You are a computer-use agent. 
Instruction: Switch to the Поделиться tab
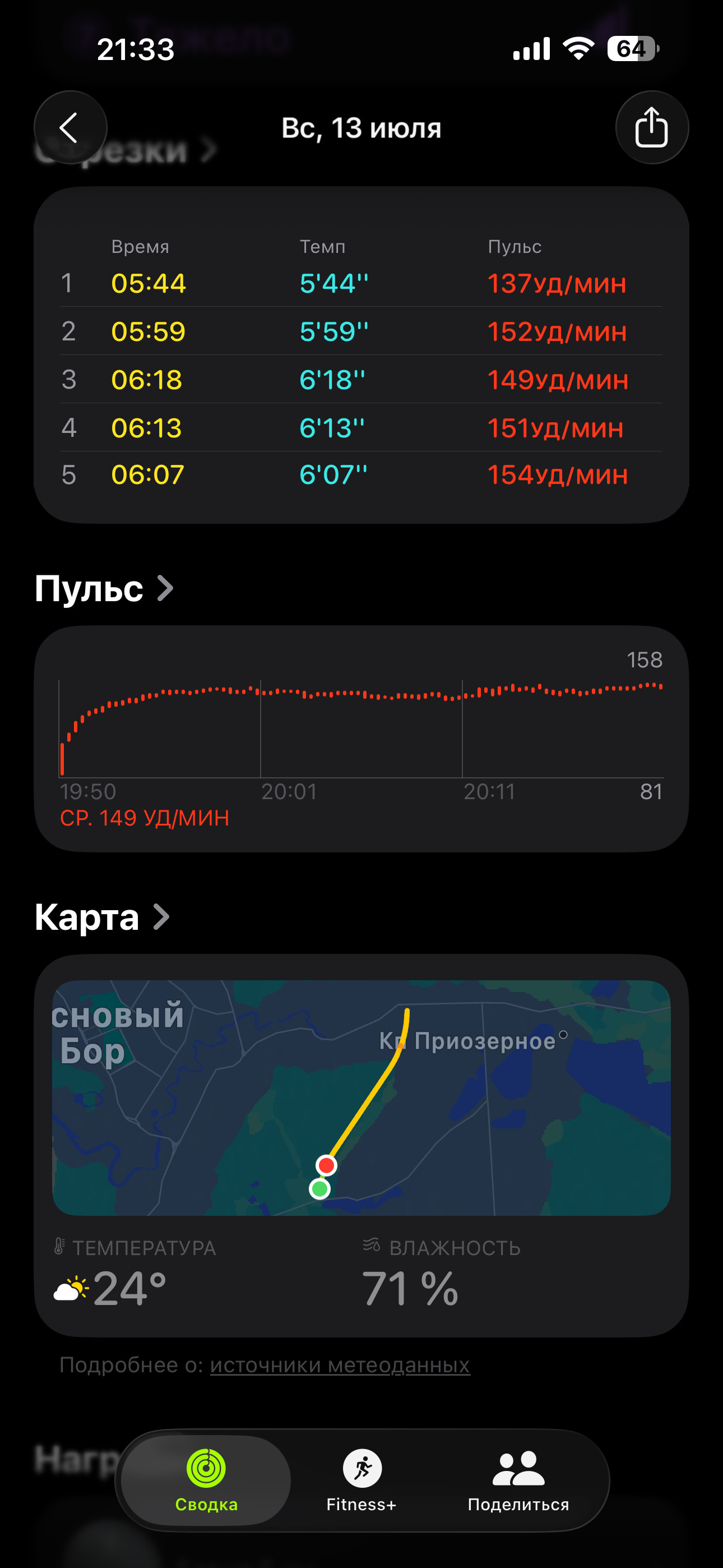pyautogui.click(x=518, y=1480)
